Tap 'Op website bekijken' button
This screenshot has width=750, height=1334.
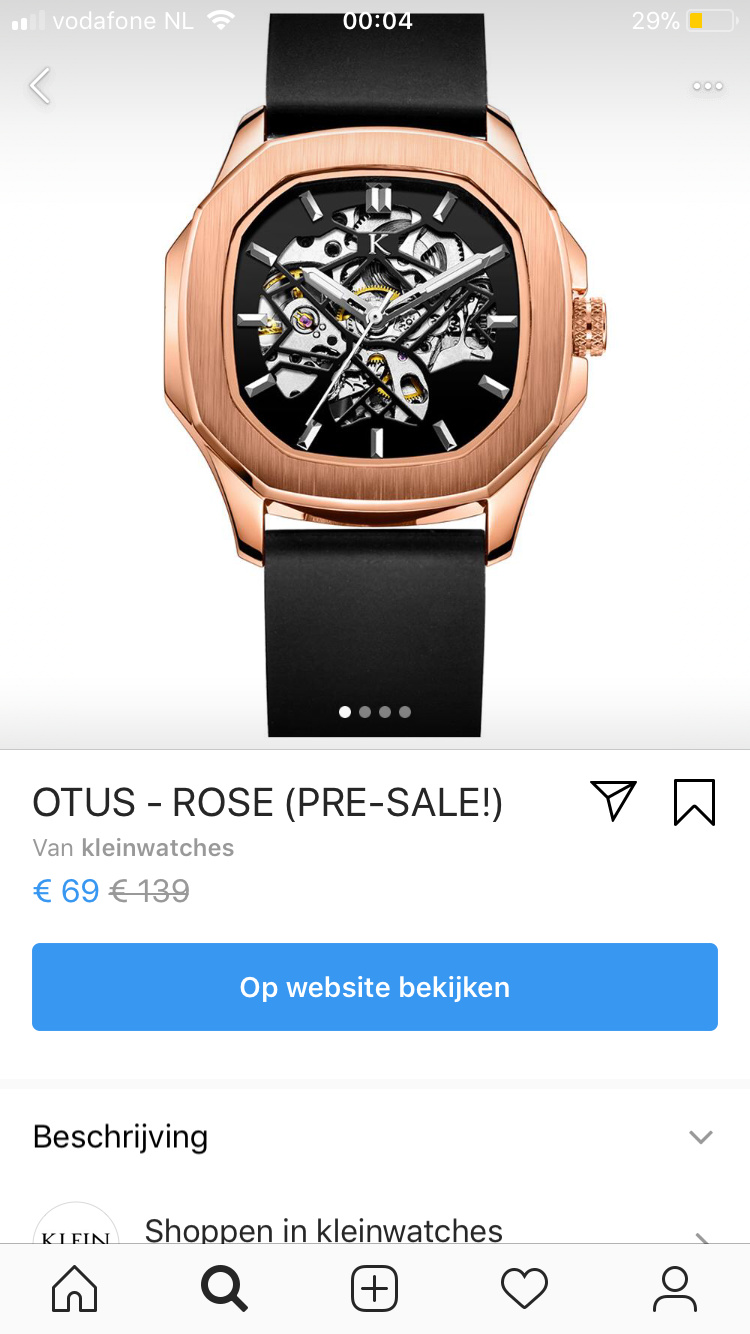(x=375, y=987)
